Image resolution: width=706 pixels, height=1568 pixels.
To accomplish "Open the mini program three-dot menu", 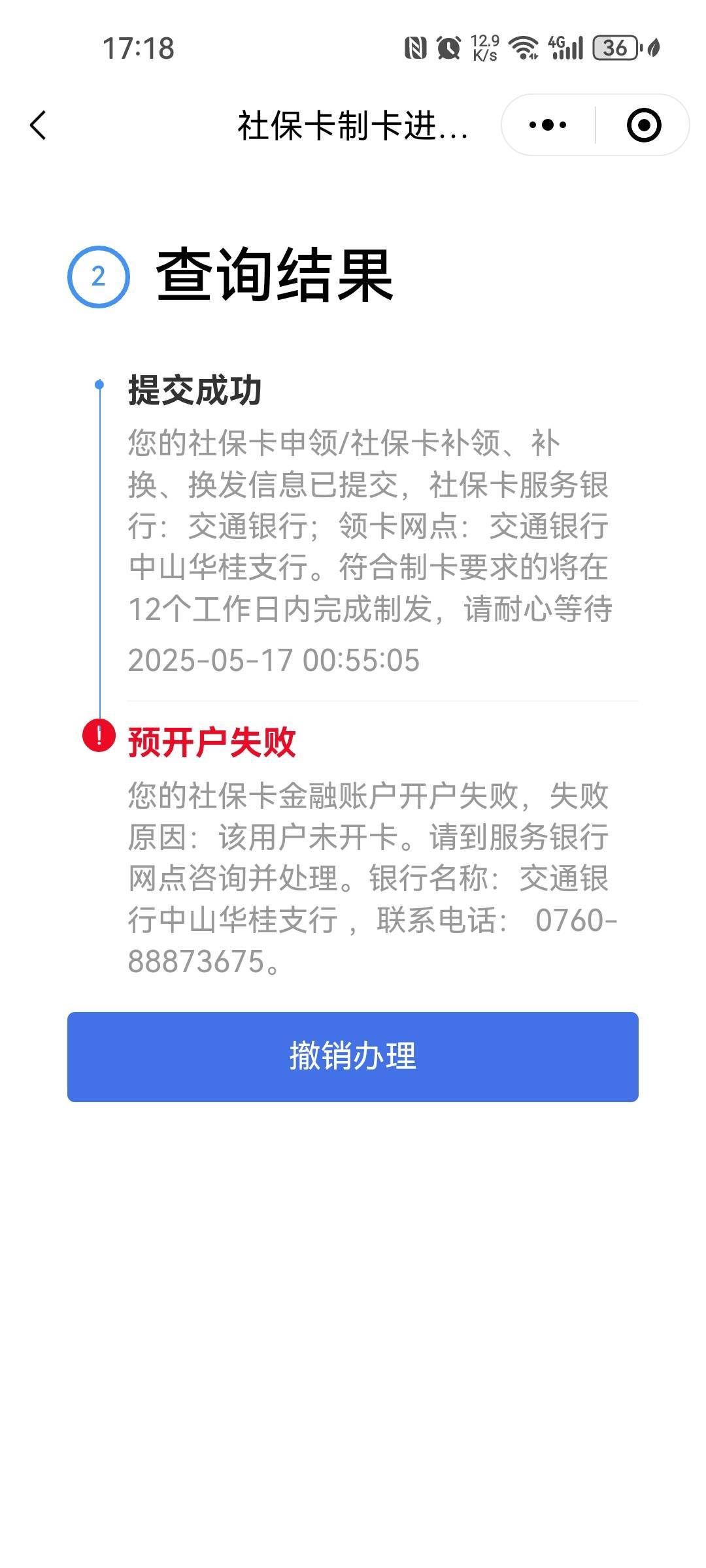I will pyautogui.click(x=548, y=125).
